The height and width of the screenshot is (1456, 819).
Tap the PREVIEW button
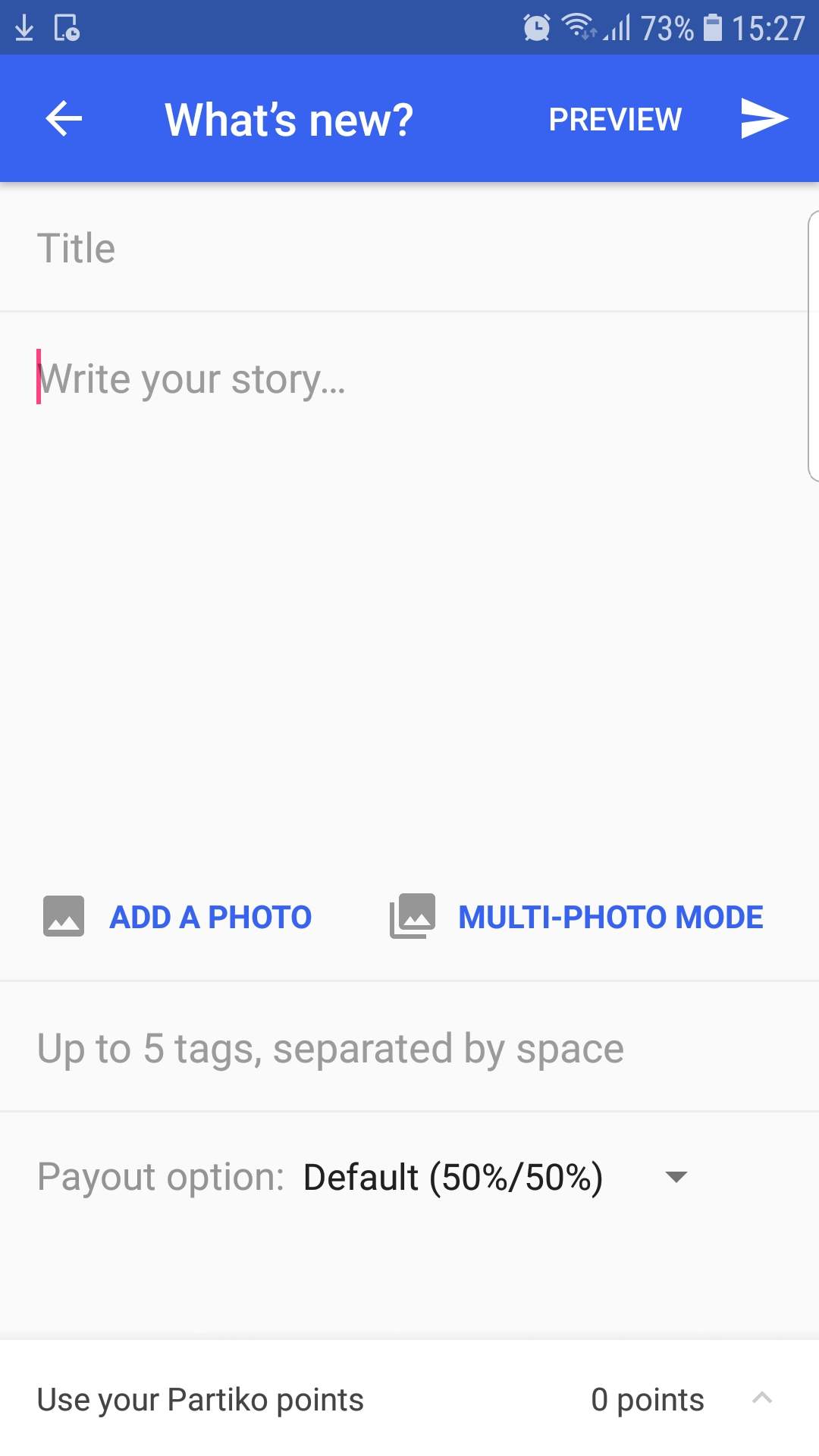(615, 119)
